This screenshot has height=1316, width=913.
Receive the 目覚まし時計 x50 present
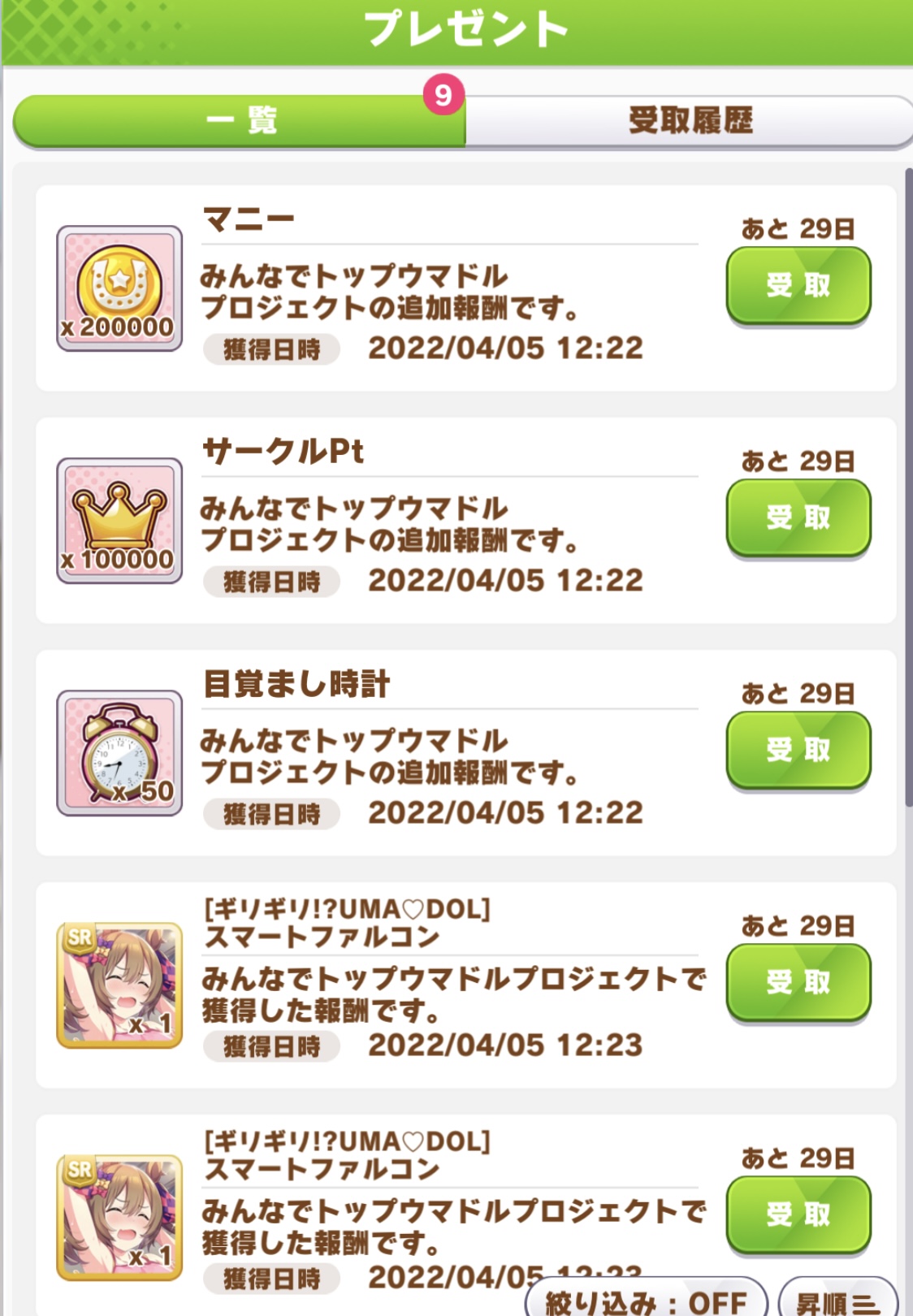pyautogui.click(x=798, y=750)
